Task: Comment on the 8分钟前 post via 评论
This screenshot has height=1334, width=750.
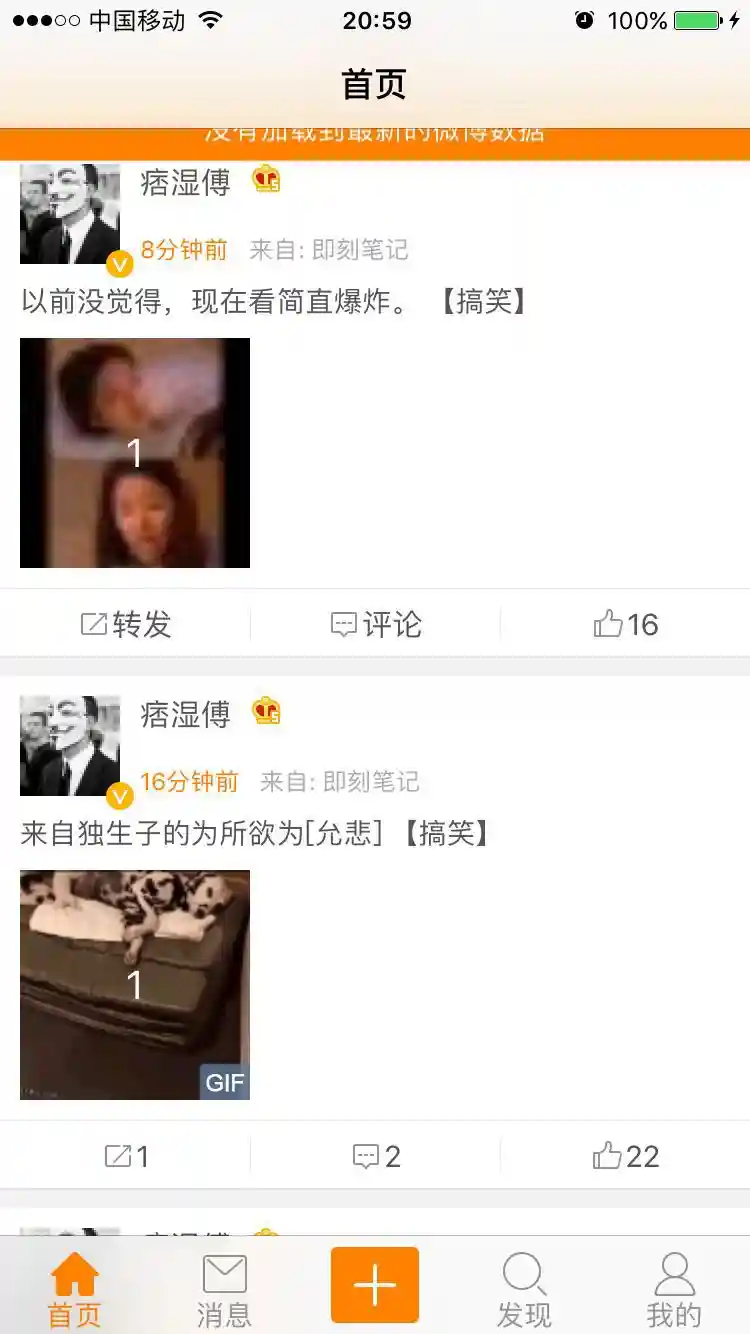Action: click(375, 625)
